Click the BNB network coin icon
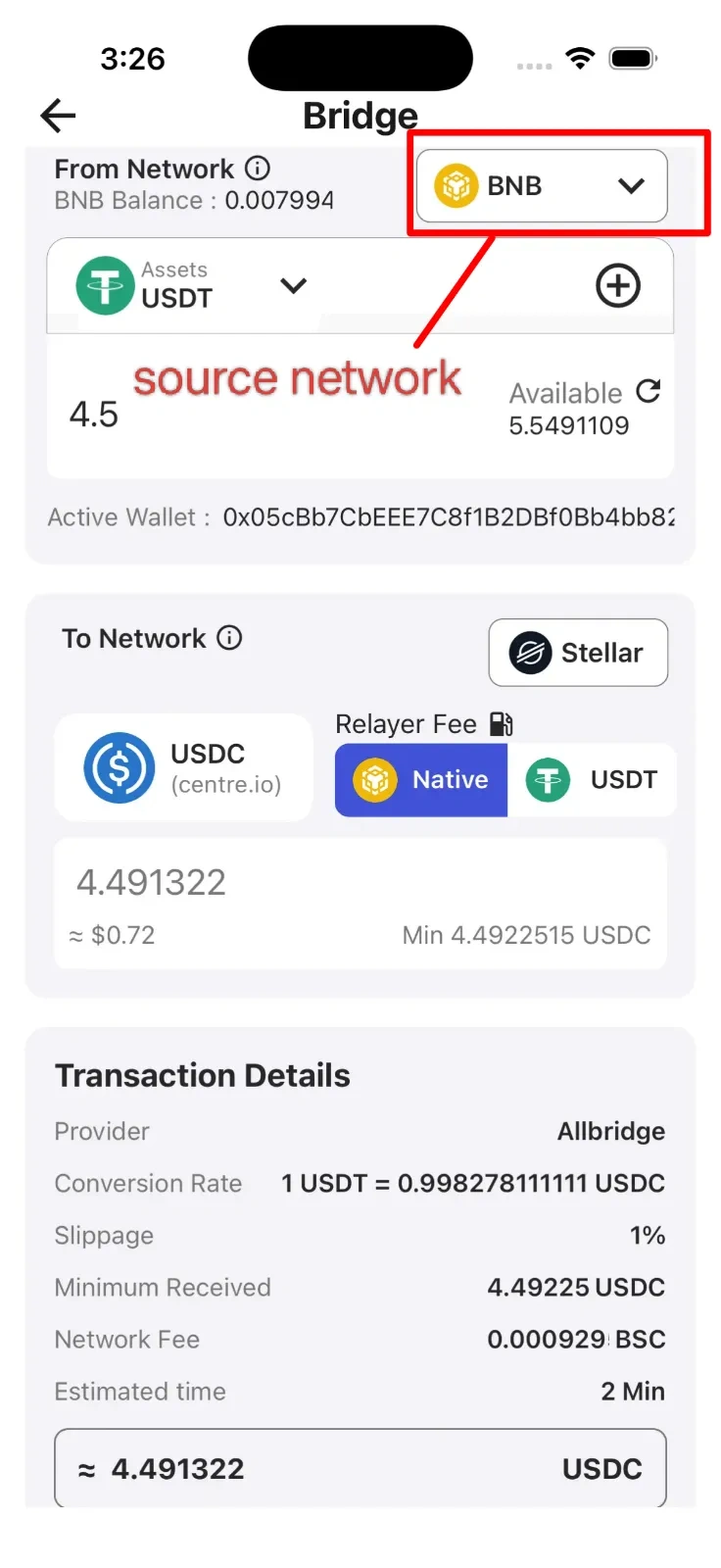Screen dimensions: 721x1568 click(457, 185)
